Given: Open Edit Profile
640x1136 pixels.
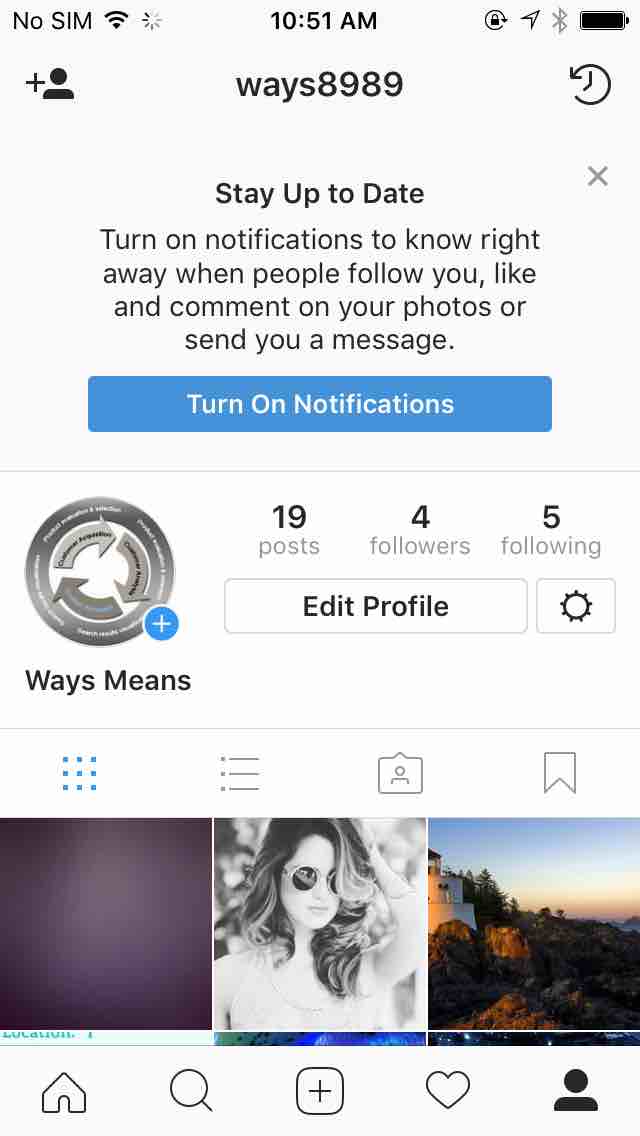Looking at the screenshot, I should (376, 606).
